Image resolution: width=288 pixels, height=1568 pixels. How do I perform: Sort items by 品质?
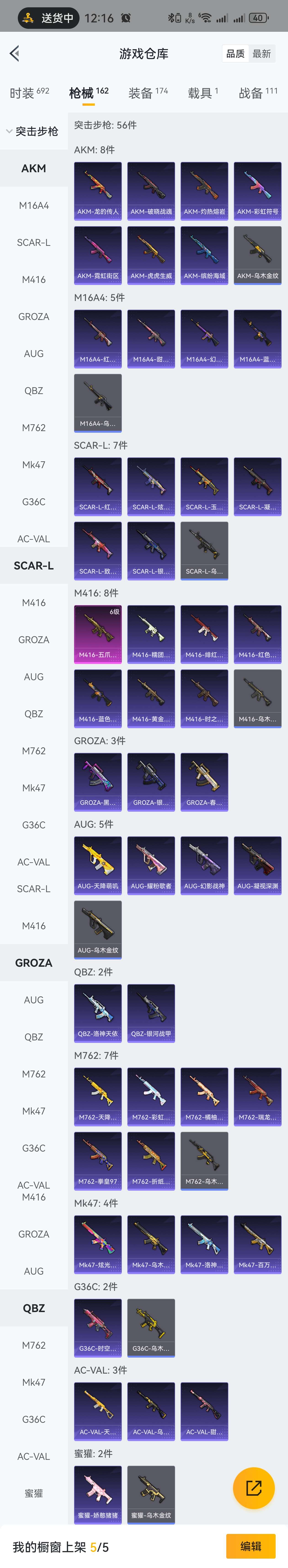click(x=236, y=54)
